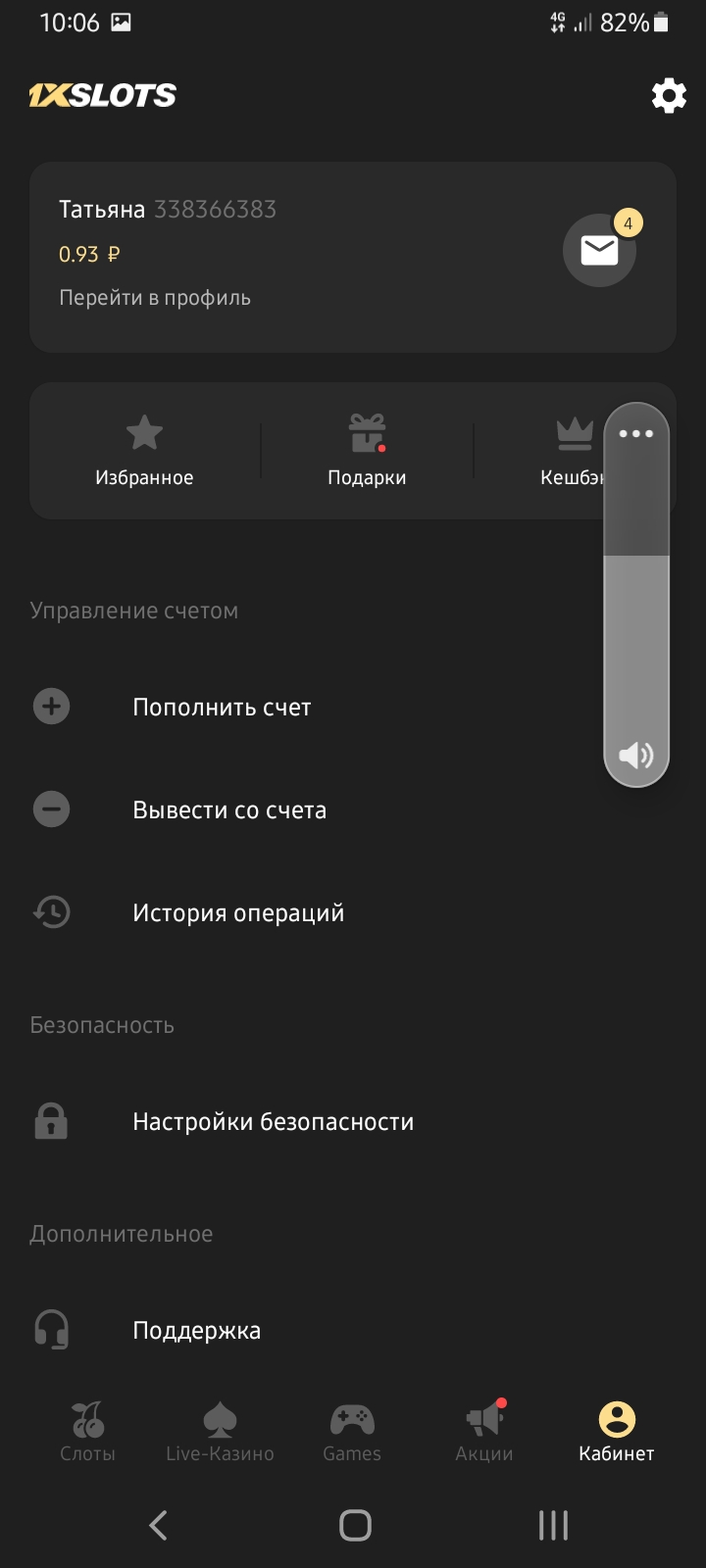The height and width of the screenshot is (1568, 706).
Task: Open the Акции promotions tab
Action: [x=484, y=1432]
